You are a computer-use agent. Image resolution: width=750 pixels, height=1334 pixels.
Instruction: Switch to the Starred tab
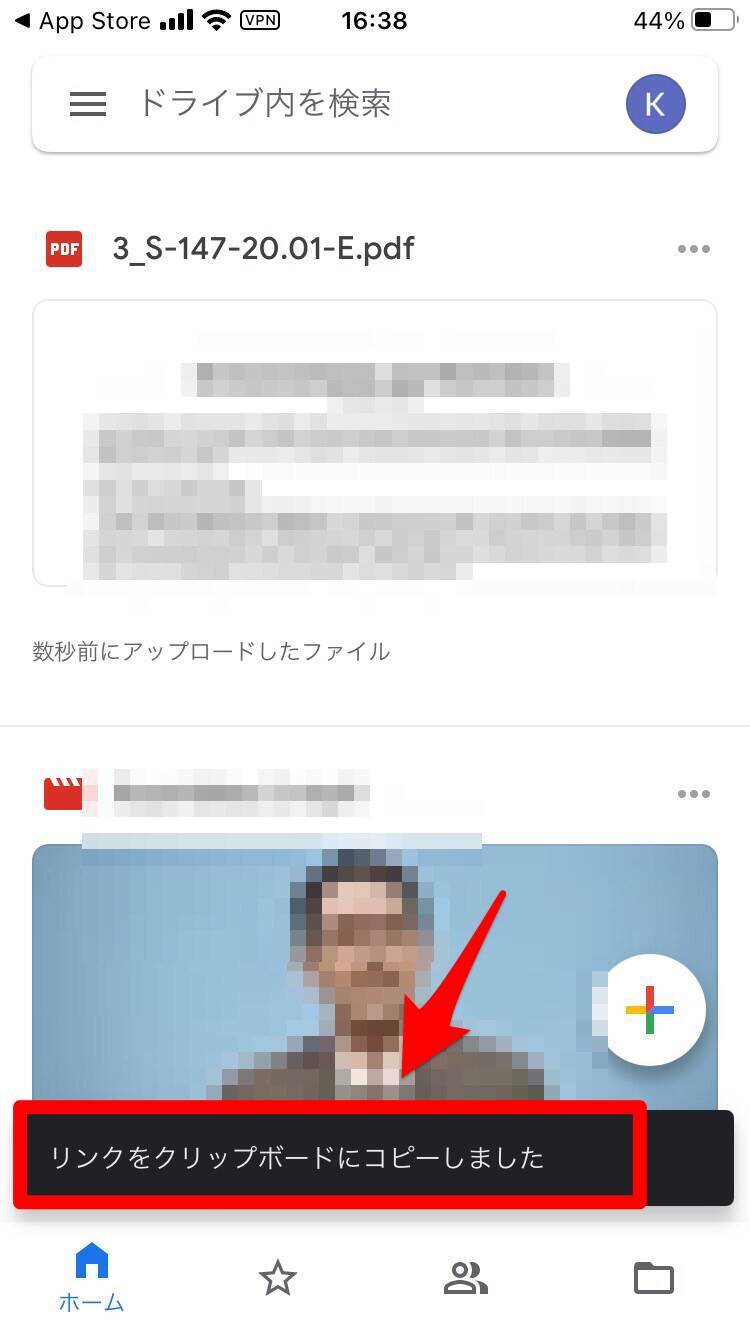point(278,1278)
